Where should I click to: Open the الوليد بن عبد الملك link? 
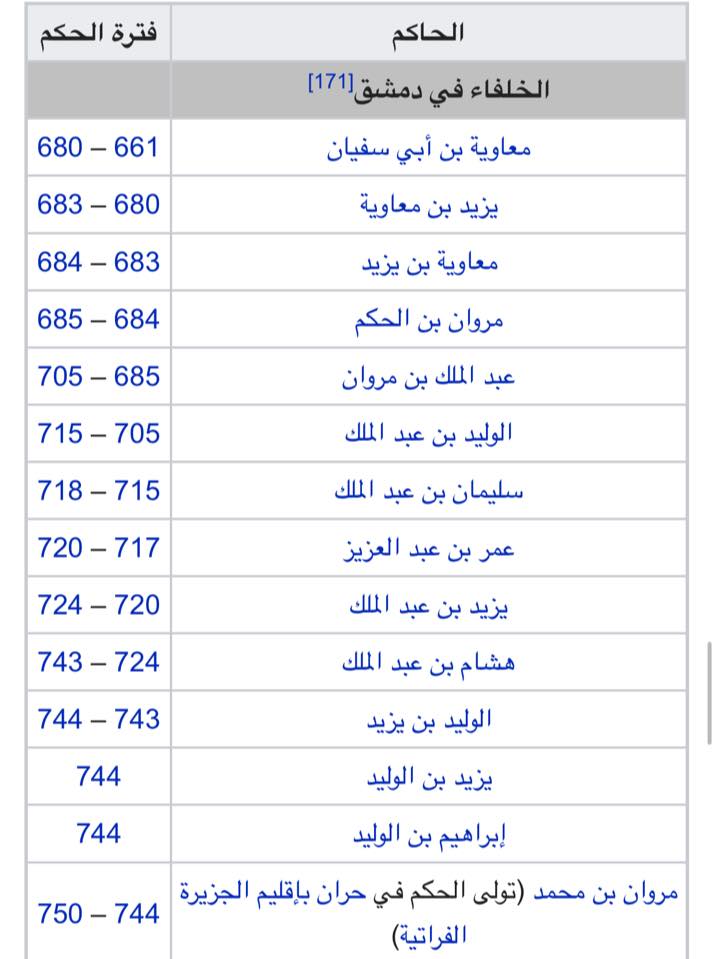428,434
